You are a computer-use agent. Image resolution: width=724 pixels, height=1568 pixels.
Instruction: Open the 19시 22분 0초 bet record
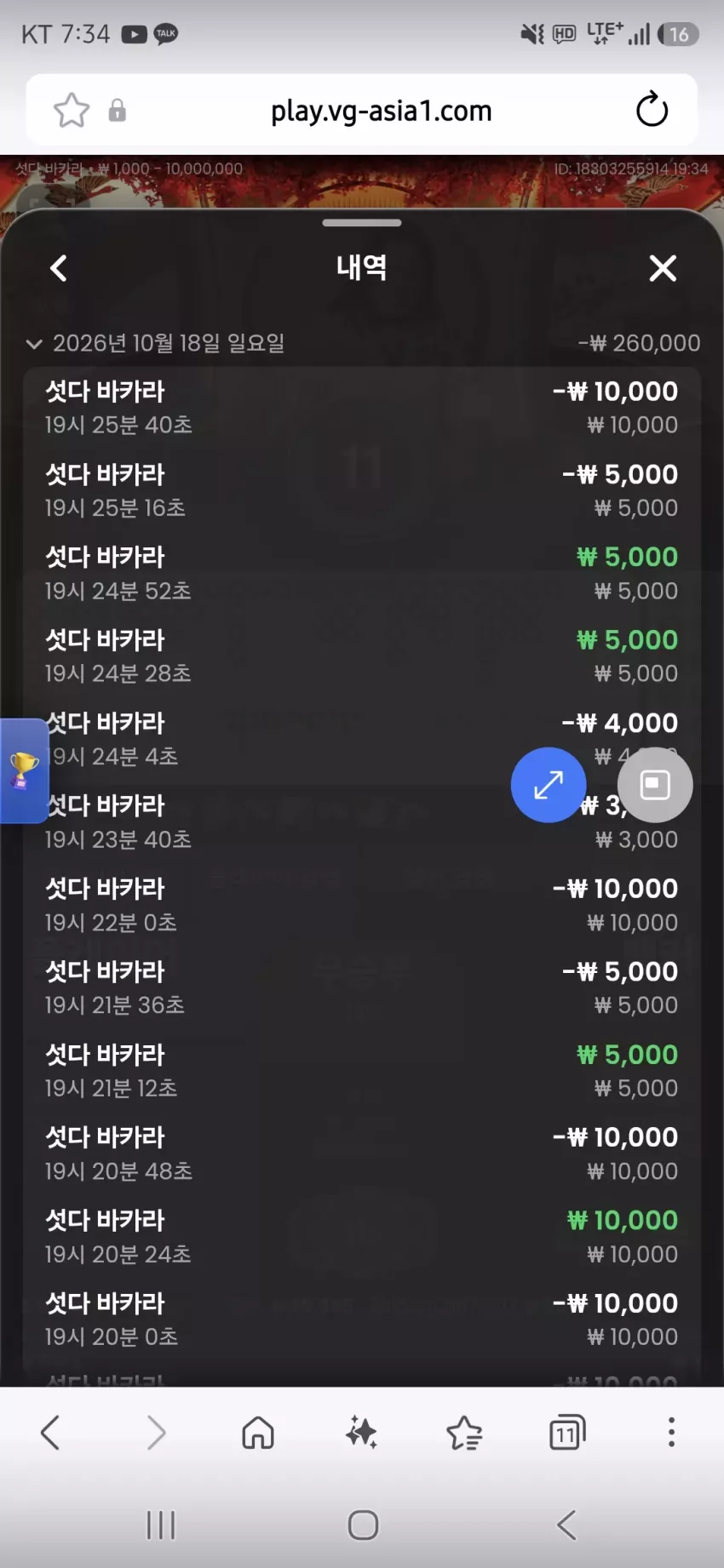click(x=362, y=906)
